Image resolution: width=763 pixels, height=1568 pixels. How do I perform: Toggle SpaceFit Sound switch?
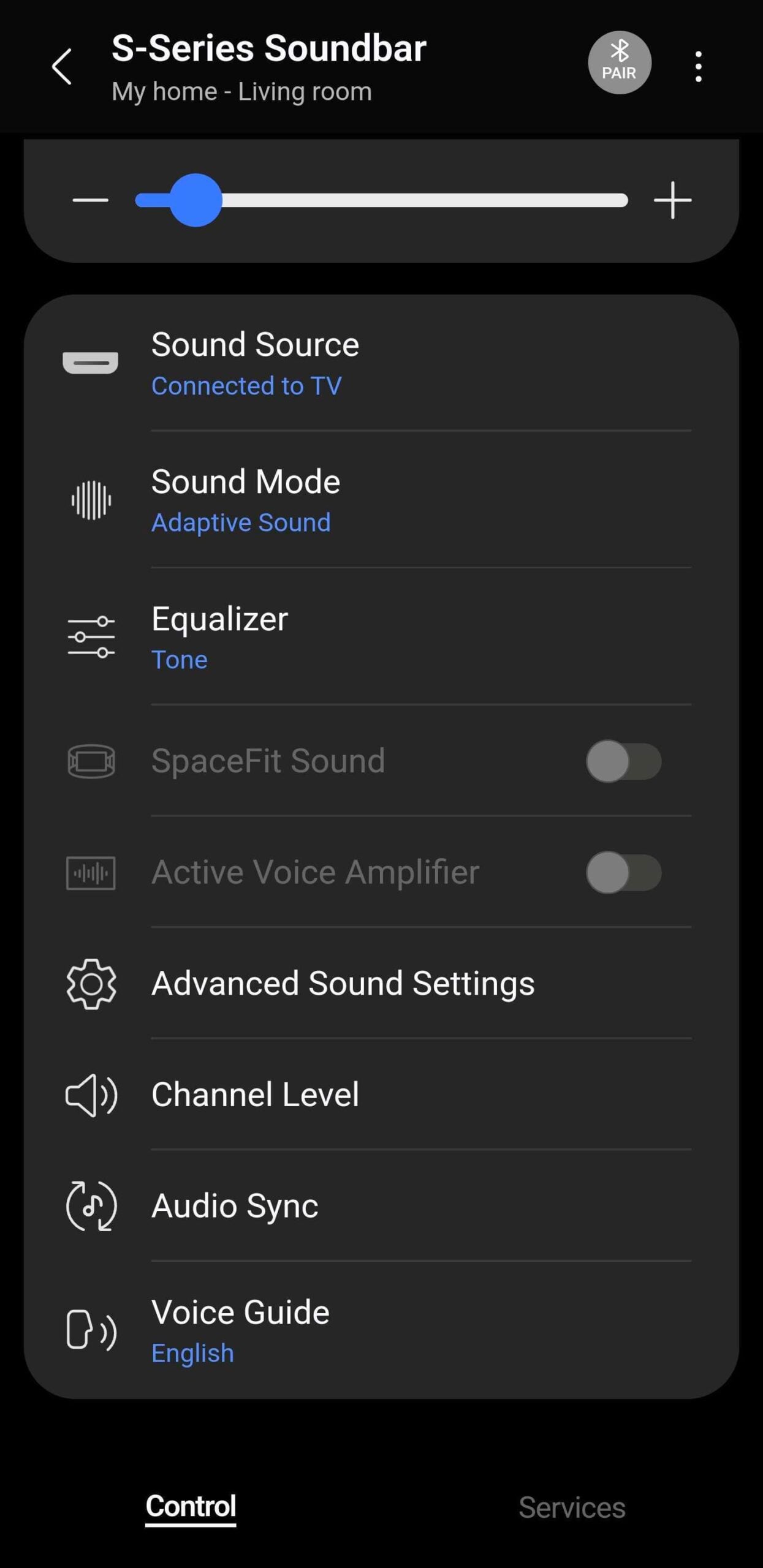coord(623,761)
